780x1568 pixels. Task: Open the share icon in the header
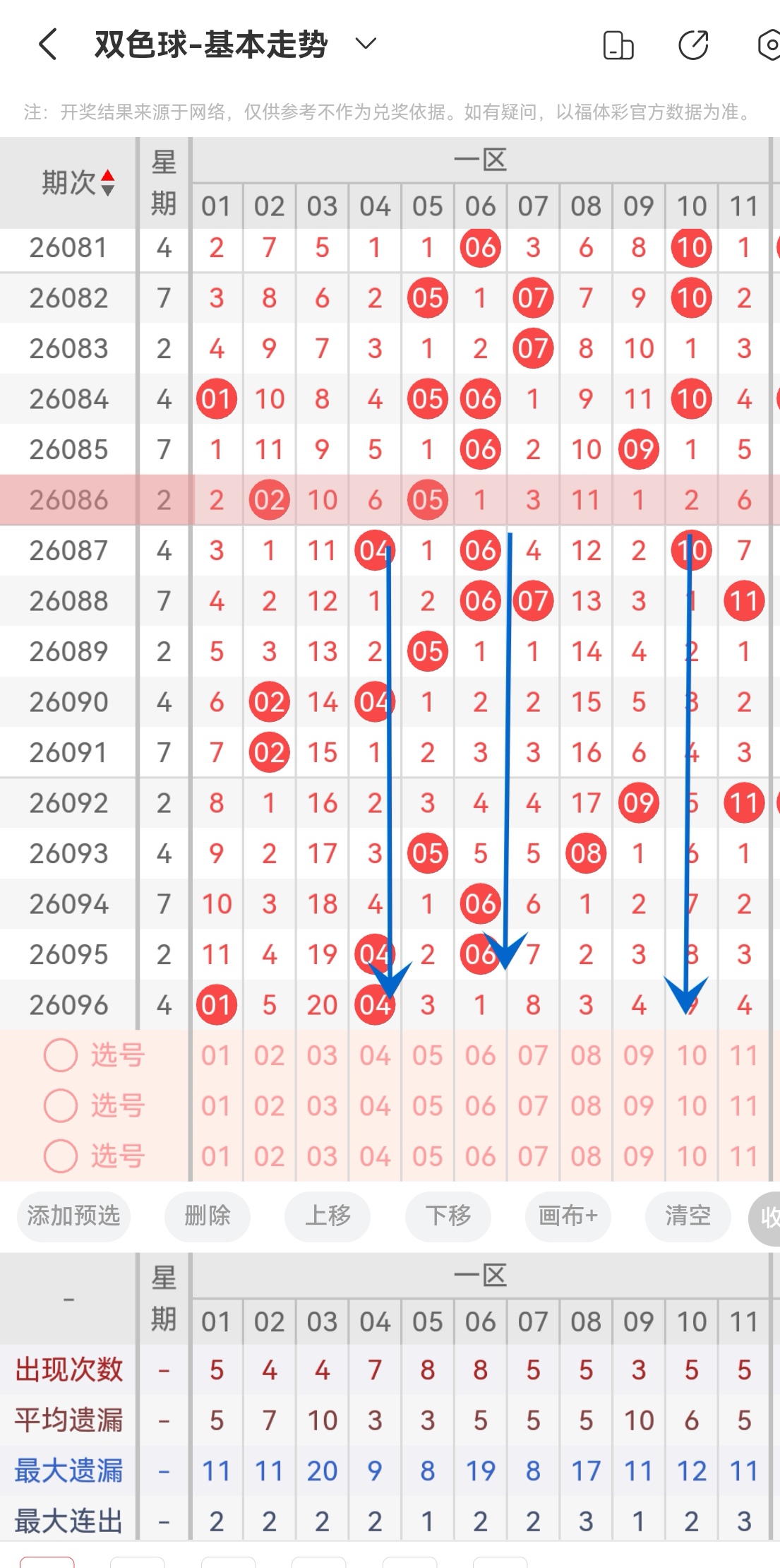[x=693, y=45]
